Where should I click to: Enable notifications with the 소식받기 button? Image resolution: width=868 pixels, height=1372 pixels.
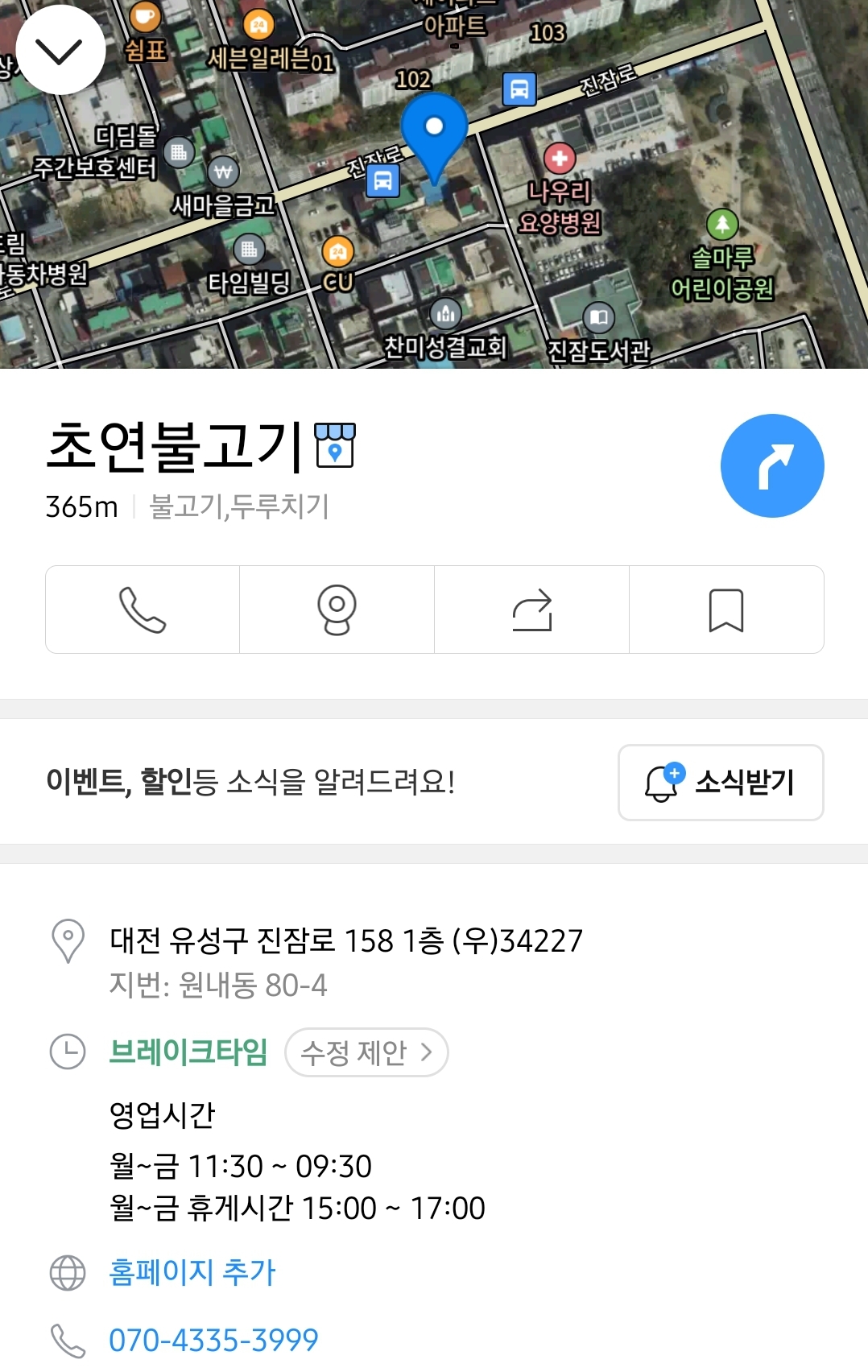click(720, 782)
